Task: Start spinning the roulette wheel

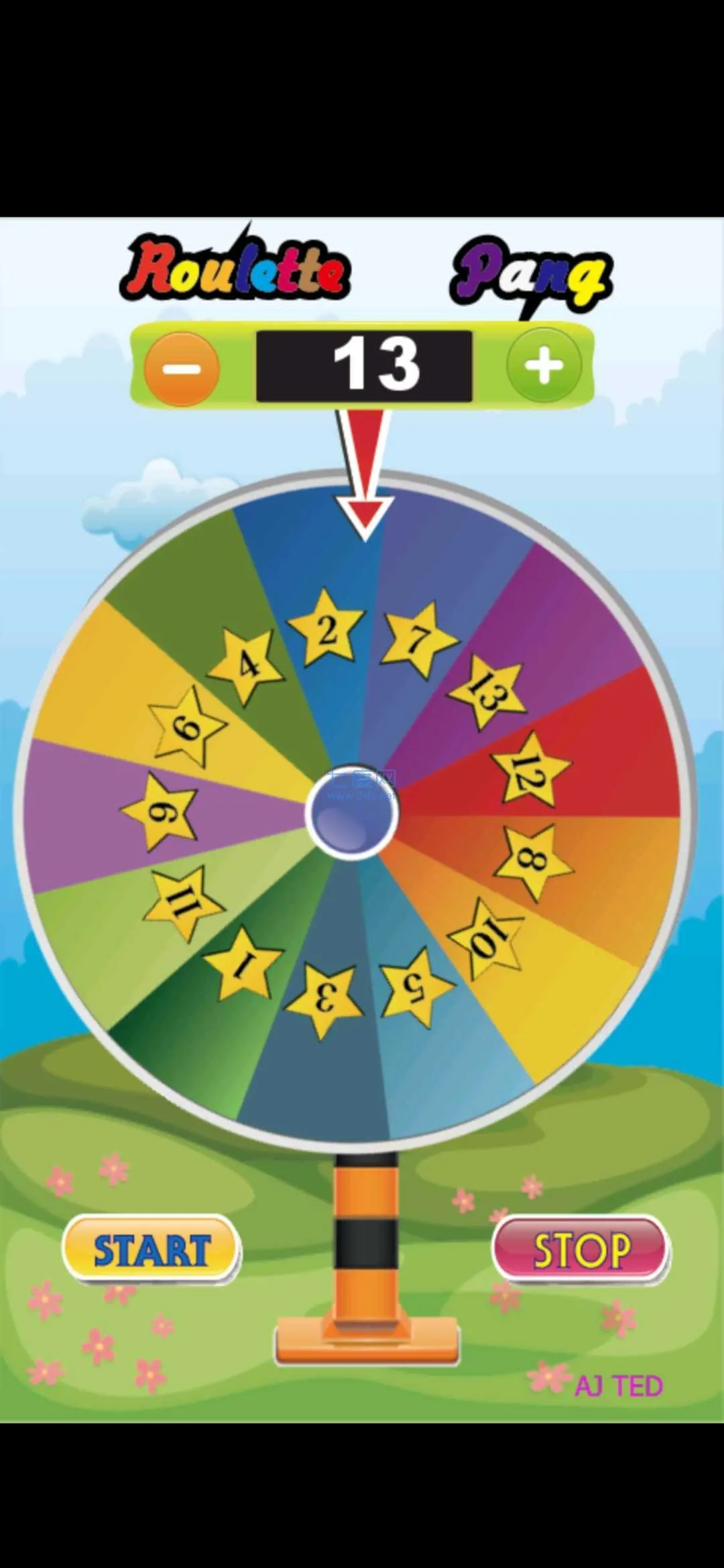Action: [x=152, y=1250]
